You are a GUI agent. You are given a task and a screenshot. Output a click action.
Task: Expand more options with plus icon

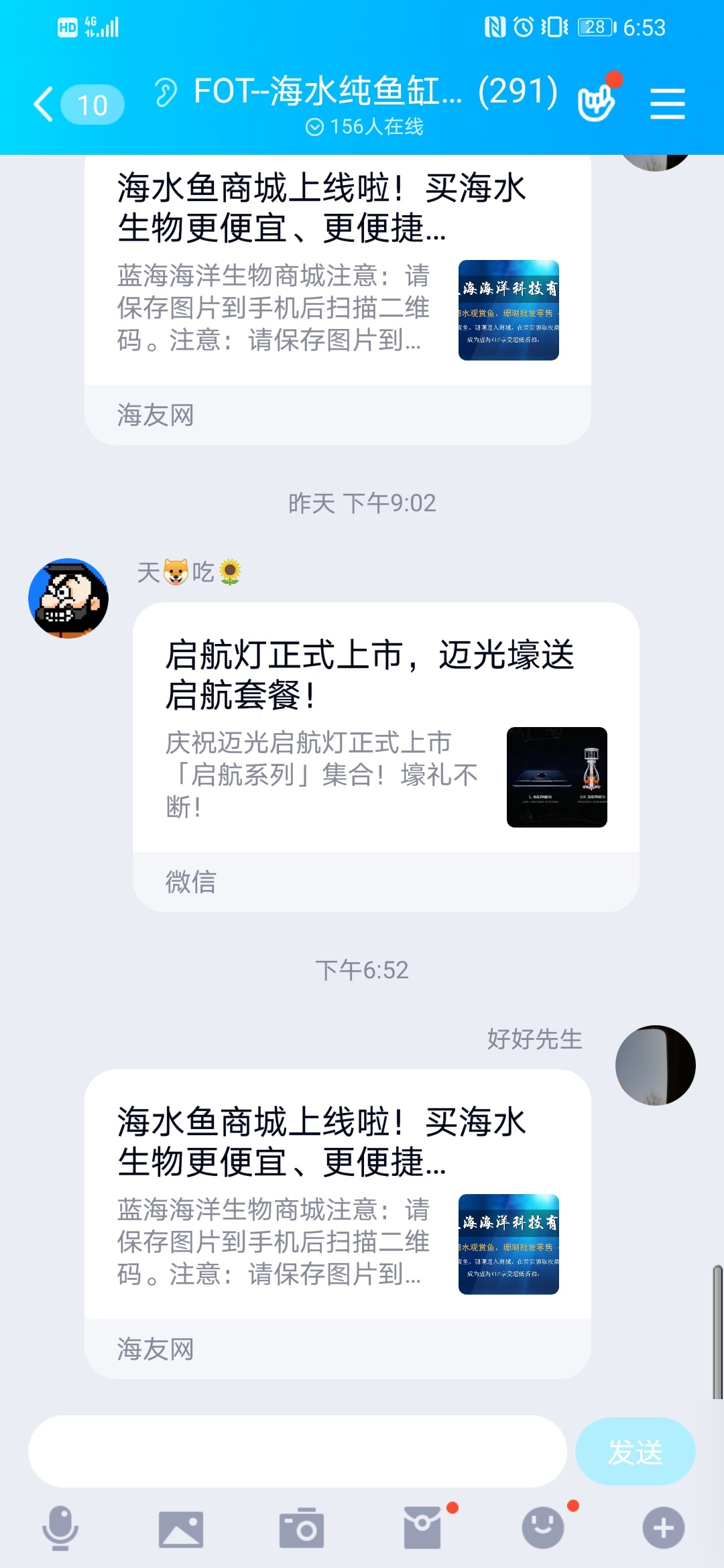pos(663,1528)
